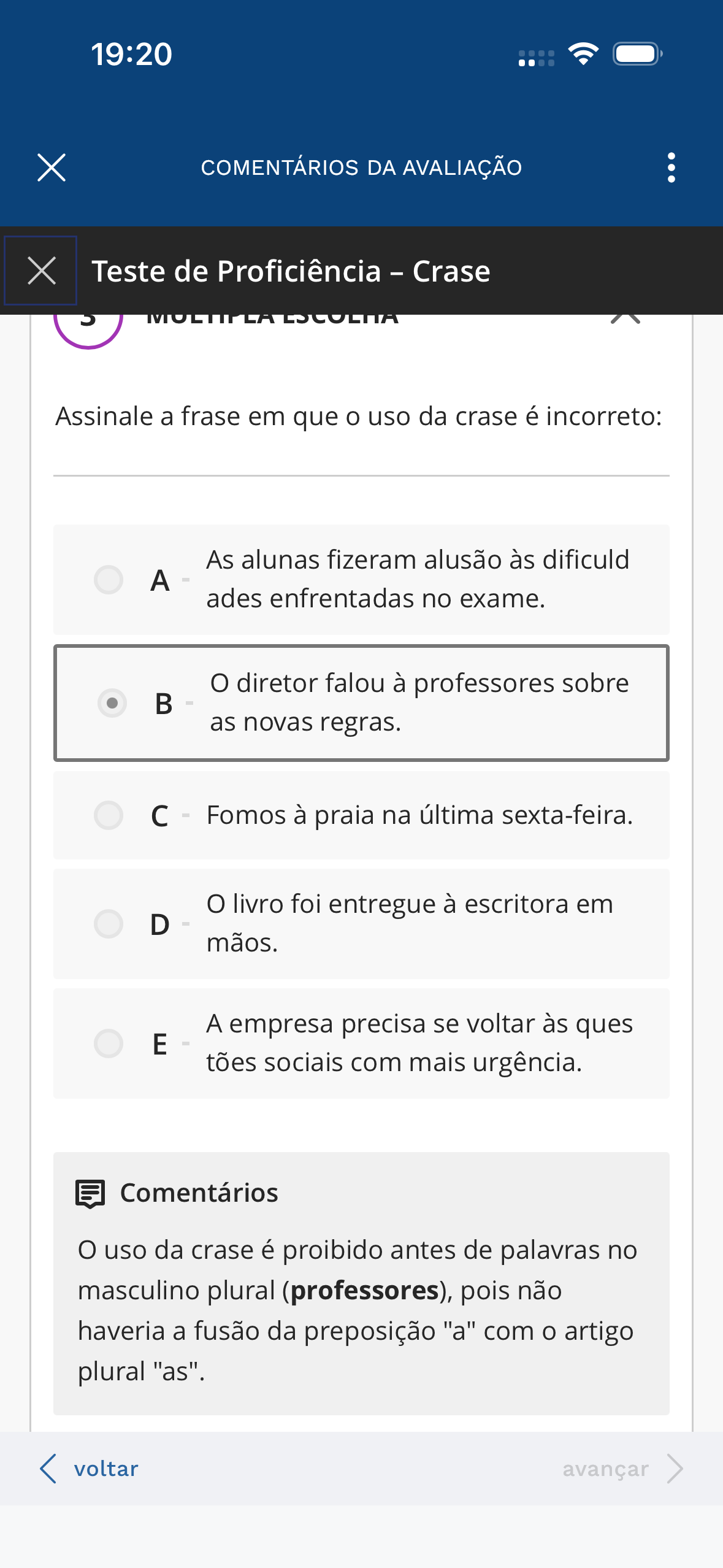The image size is (723, 1568).
Task: Select option A about alusão às dificuldades
Action: (x=109, y=580)
